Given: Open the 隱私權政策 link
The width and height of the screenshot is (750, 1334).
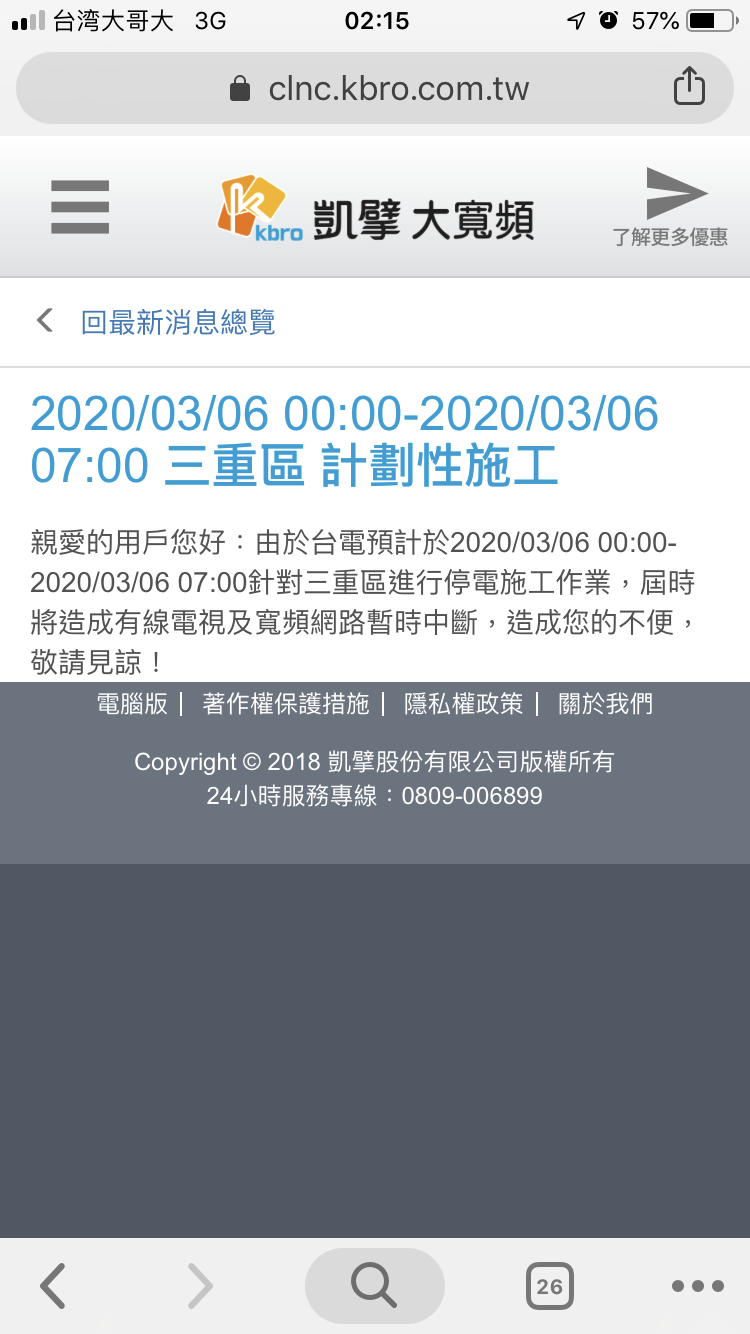Looking at the screenshot, I should click(464, 704).
